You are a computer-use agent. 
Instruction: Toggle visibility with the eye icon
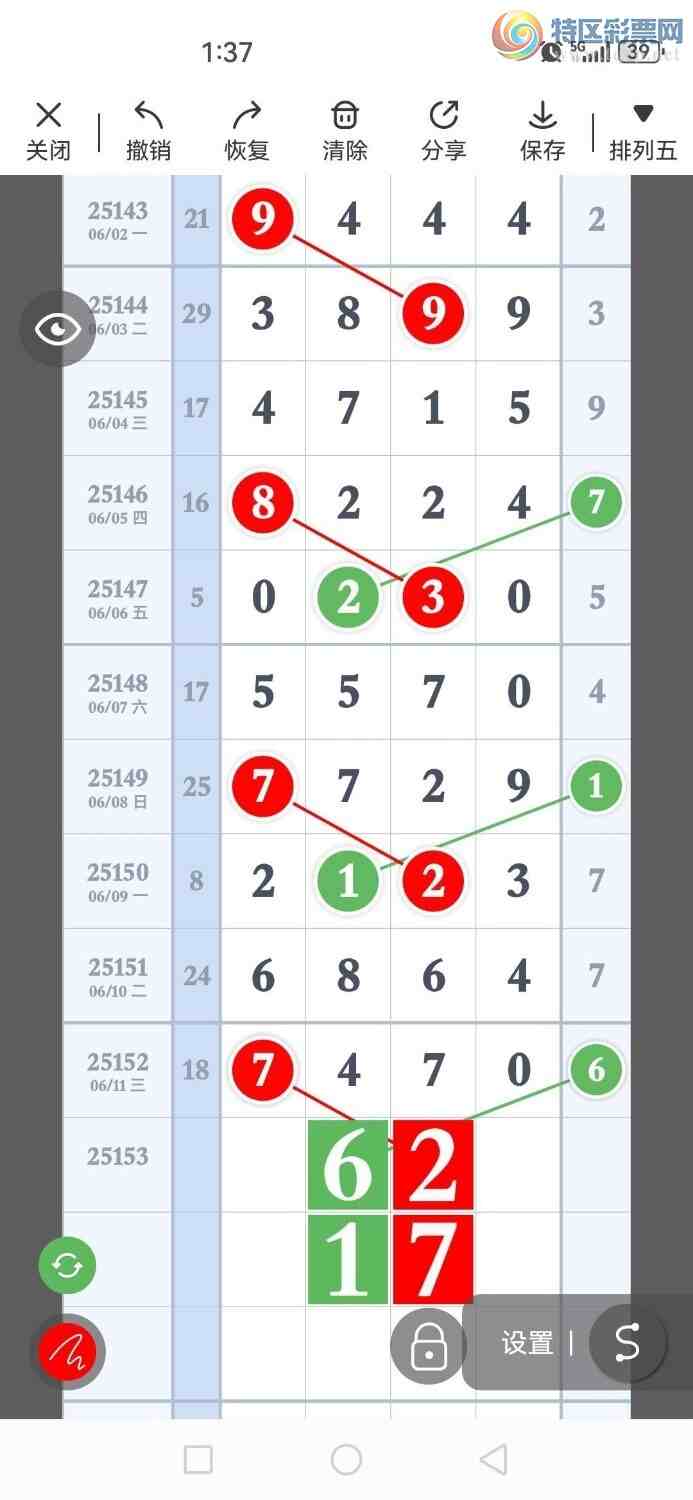pos(58,329)
